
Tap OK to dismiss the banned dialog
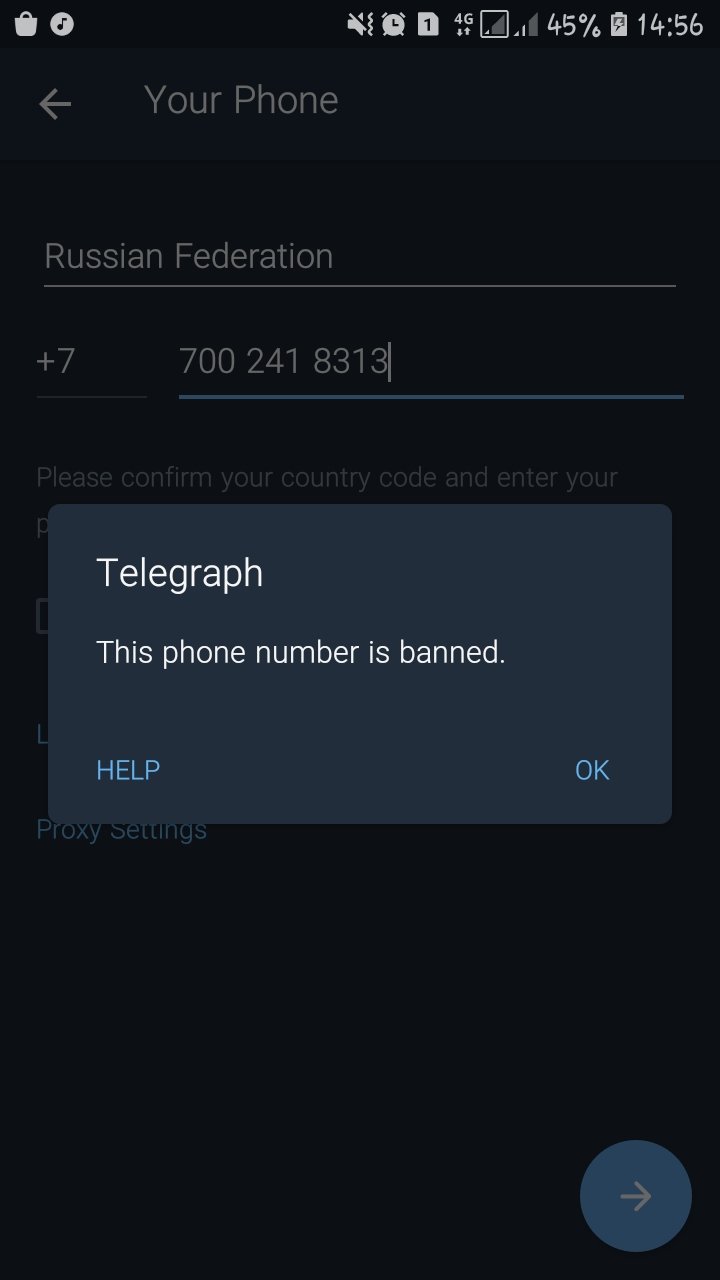(592, 770)
